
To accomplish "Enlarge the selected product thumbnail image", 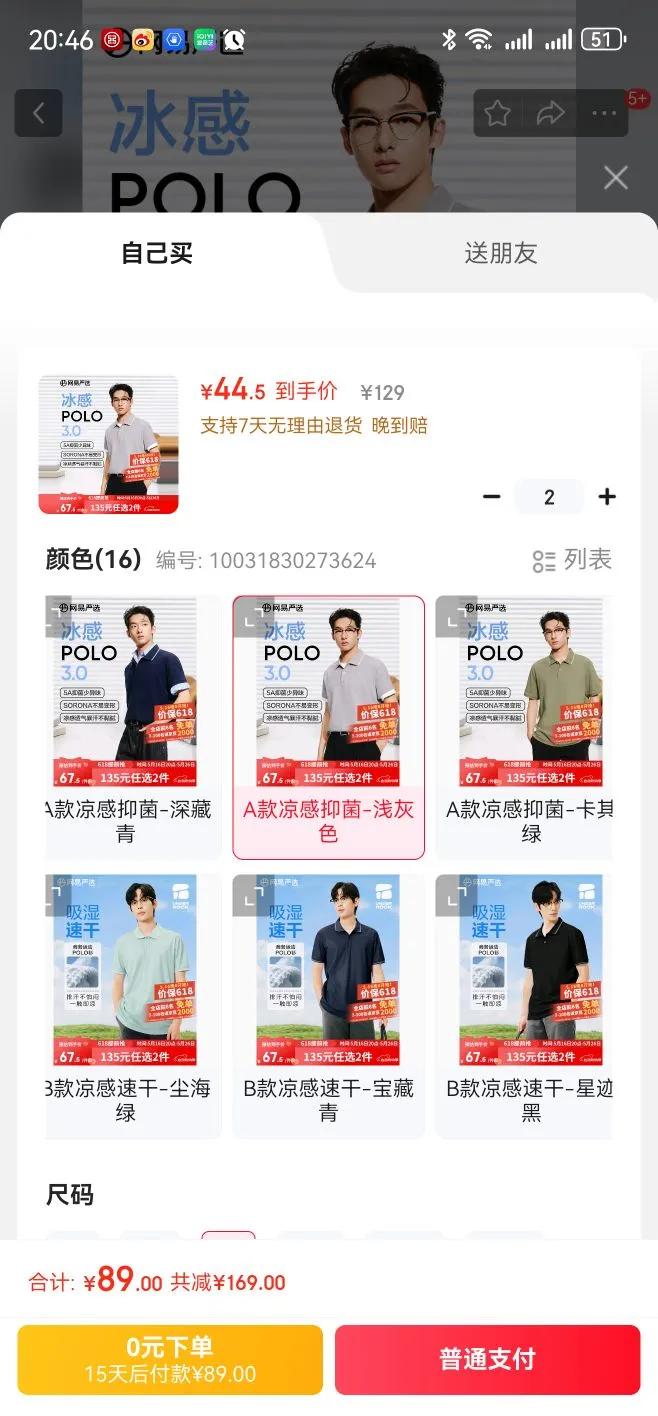I will [108, 445].
